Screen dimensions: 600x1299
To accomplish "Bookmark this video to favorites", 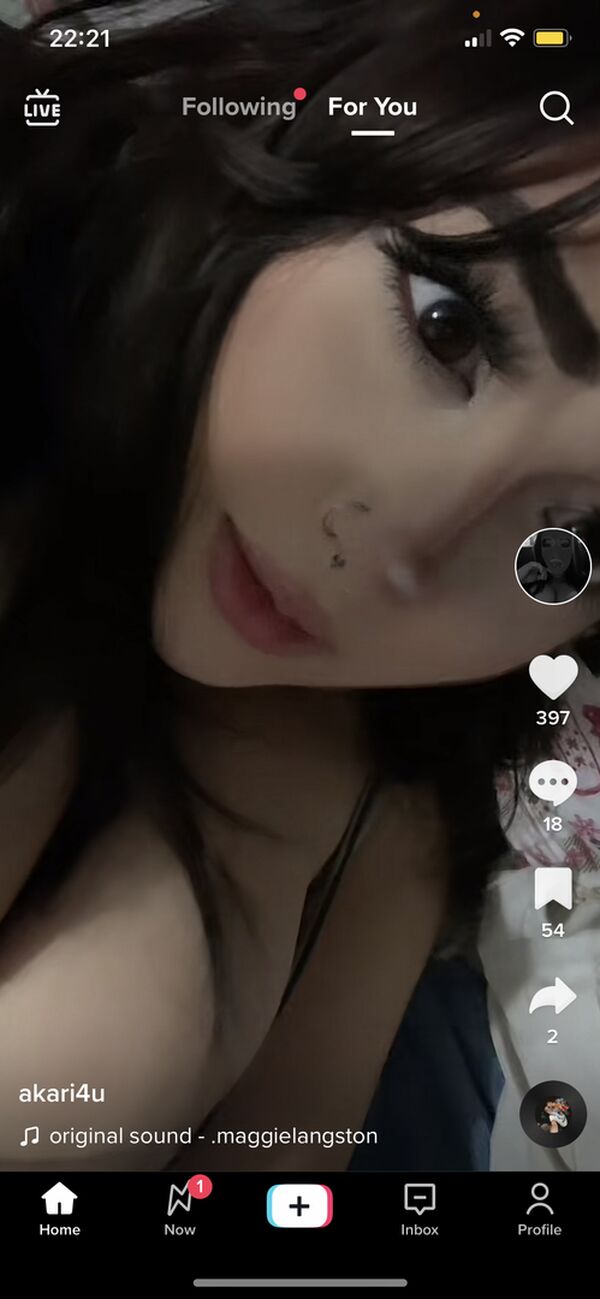I will tap(553, 889).
